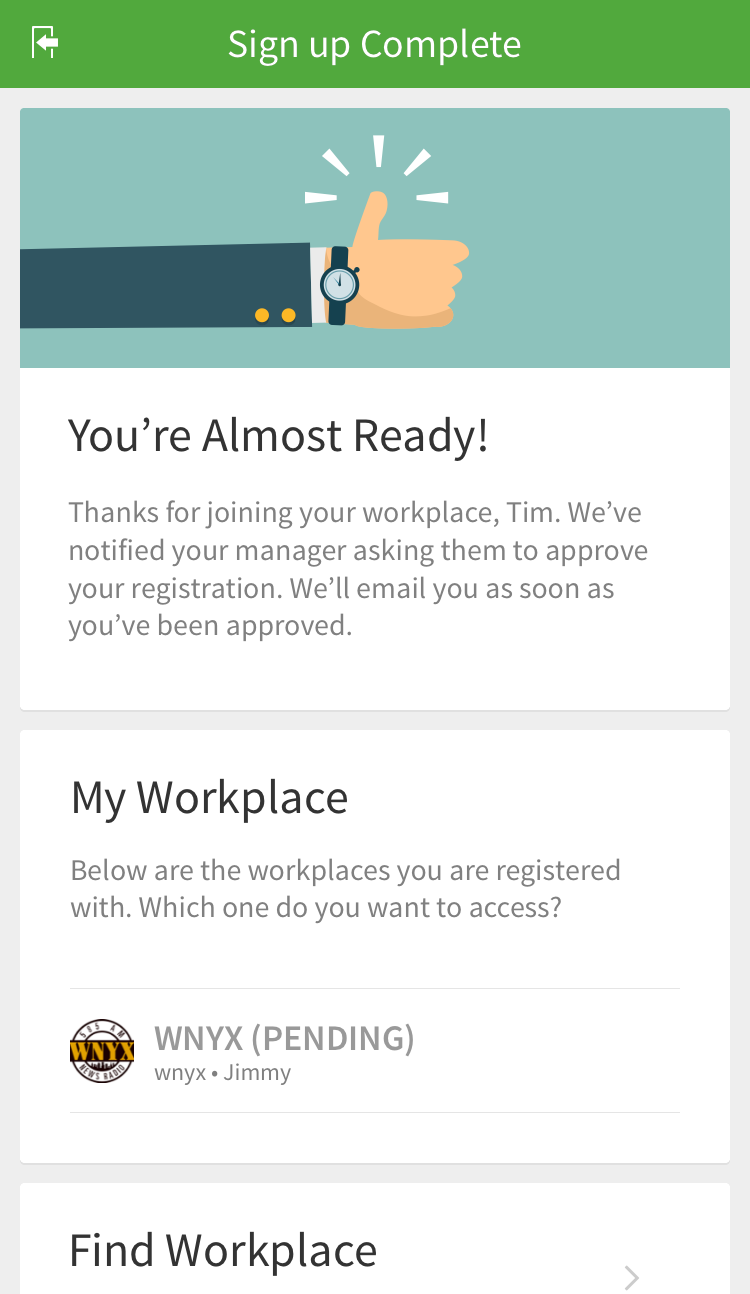Select the approval notification paragraph text
750x1294 pixels.
[357, 568]
